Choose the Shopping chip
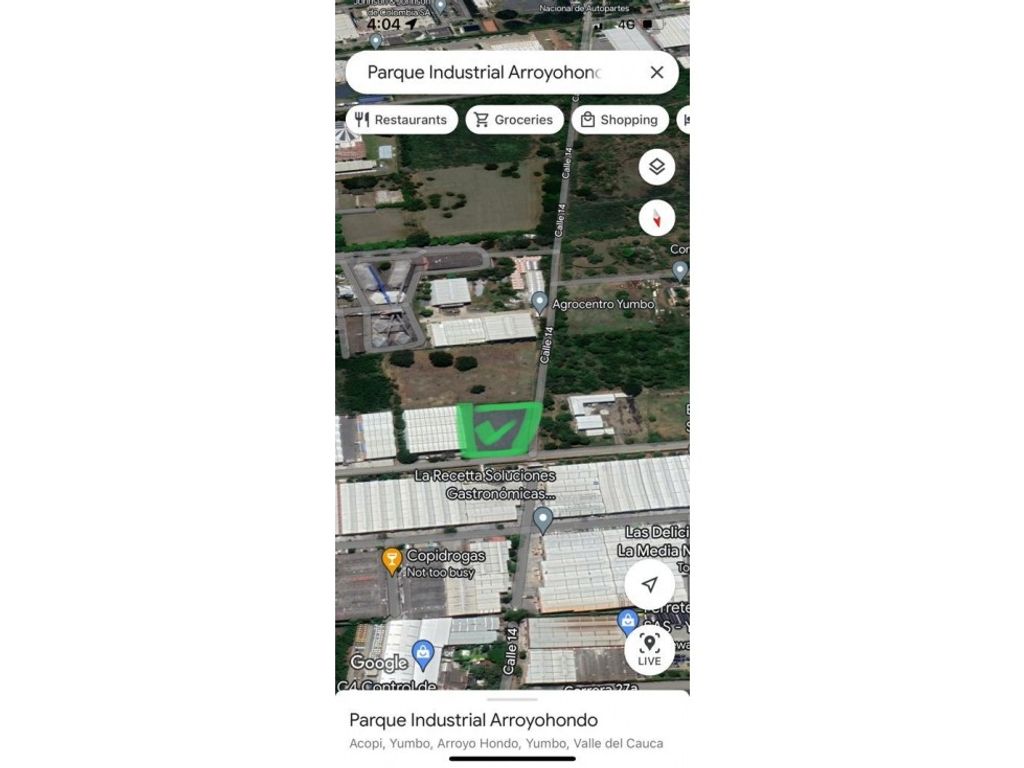 click(619, 120)
